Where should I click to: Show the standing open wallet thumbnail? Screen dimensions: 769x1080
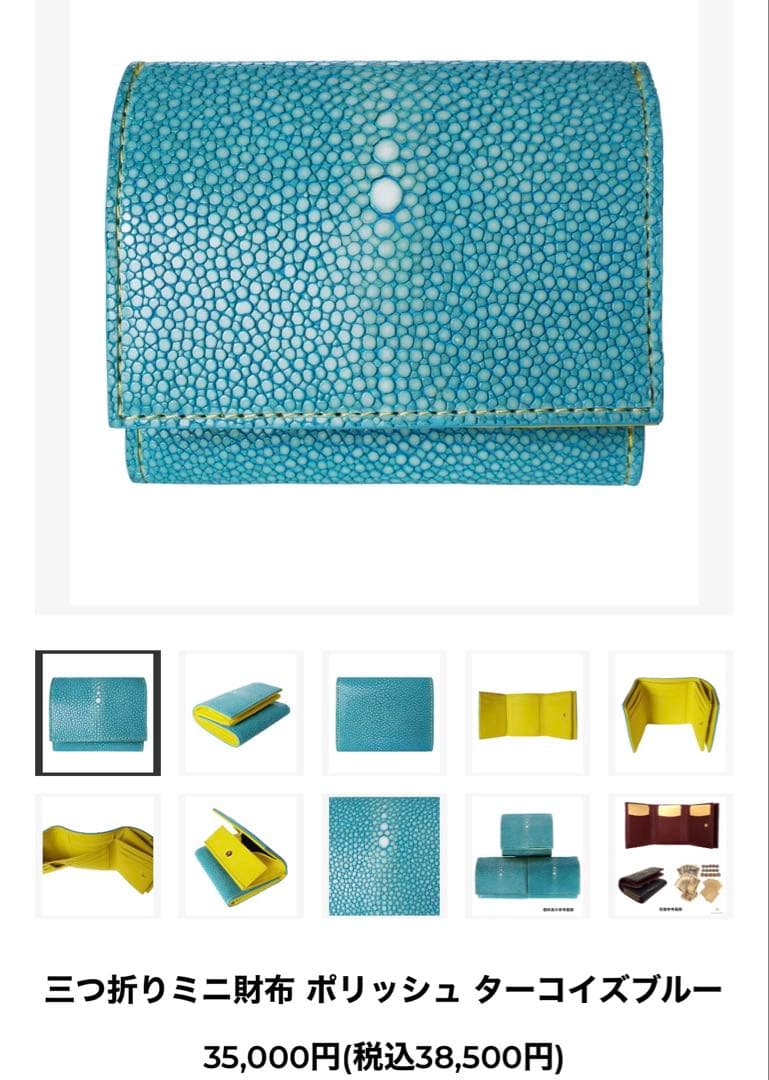click(670, 713)
